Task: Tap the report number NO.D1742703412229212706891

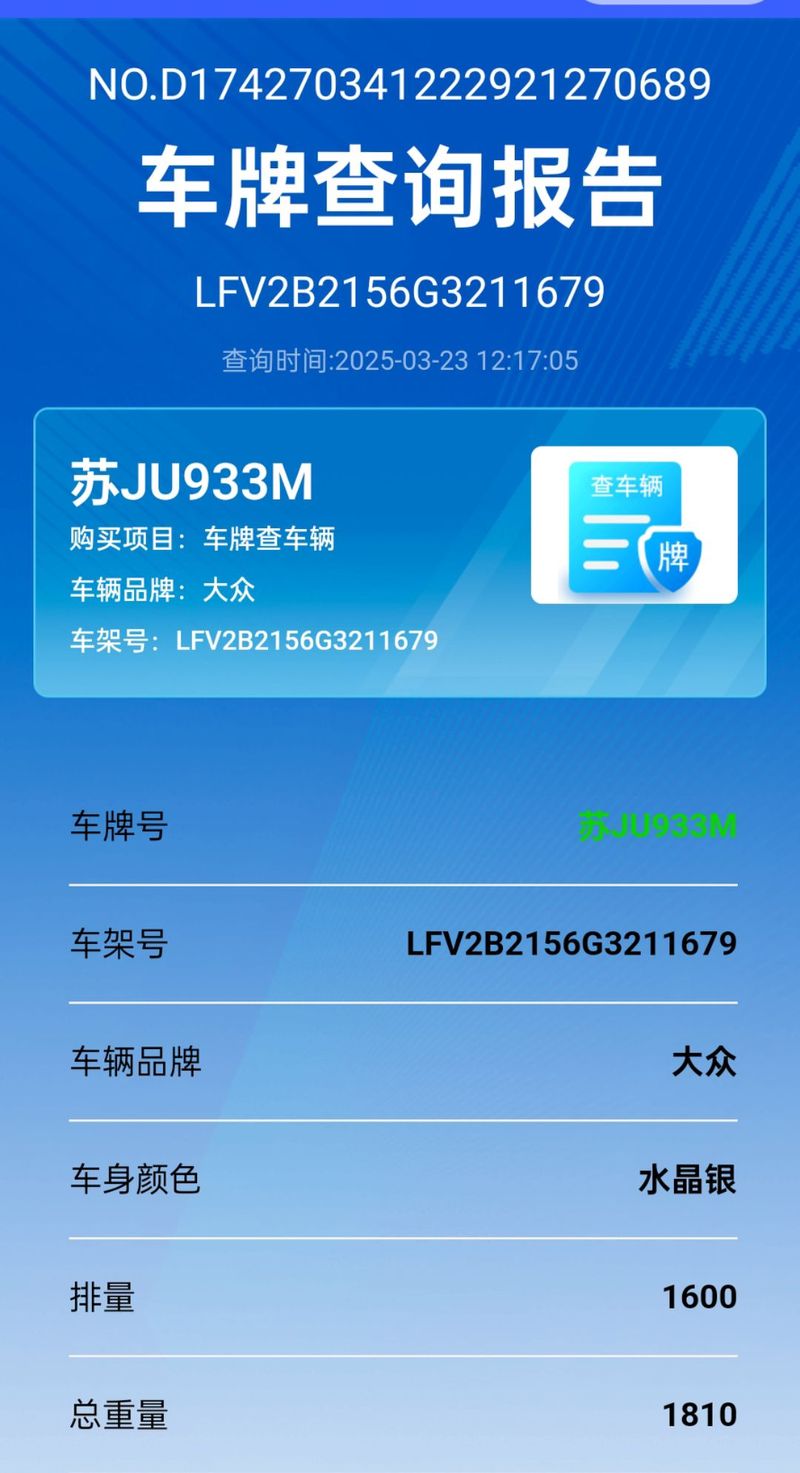Action: click(x=400, y=86)
